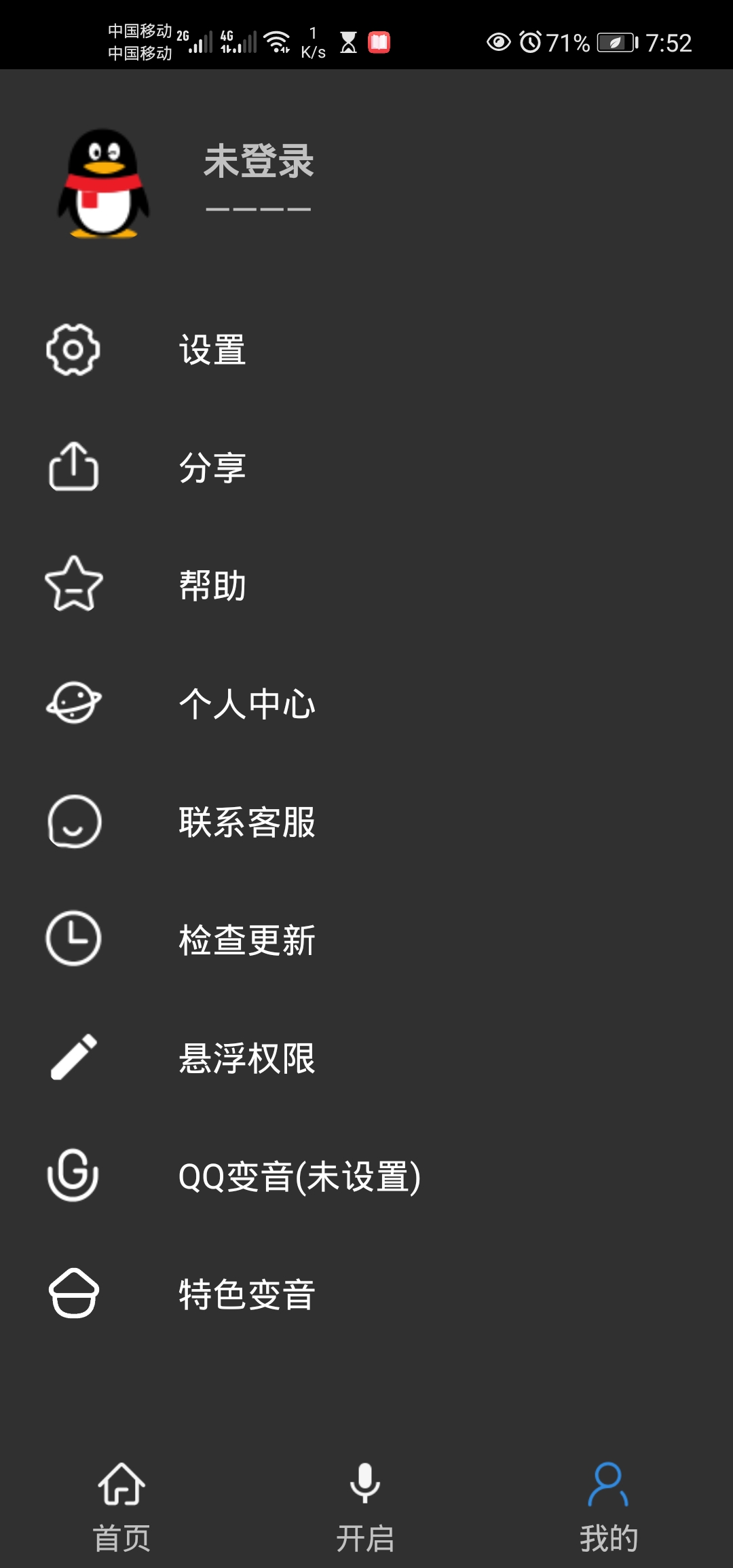The image size is (733, 1568).
Task: Select the 我的 profile icon
Action: 609,1483
